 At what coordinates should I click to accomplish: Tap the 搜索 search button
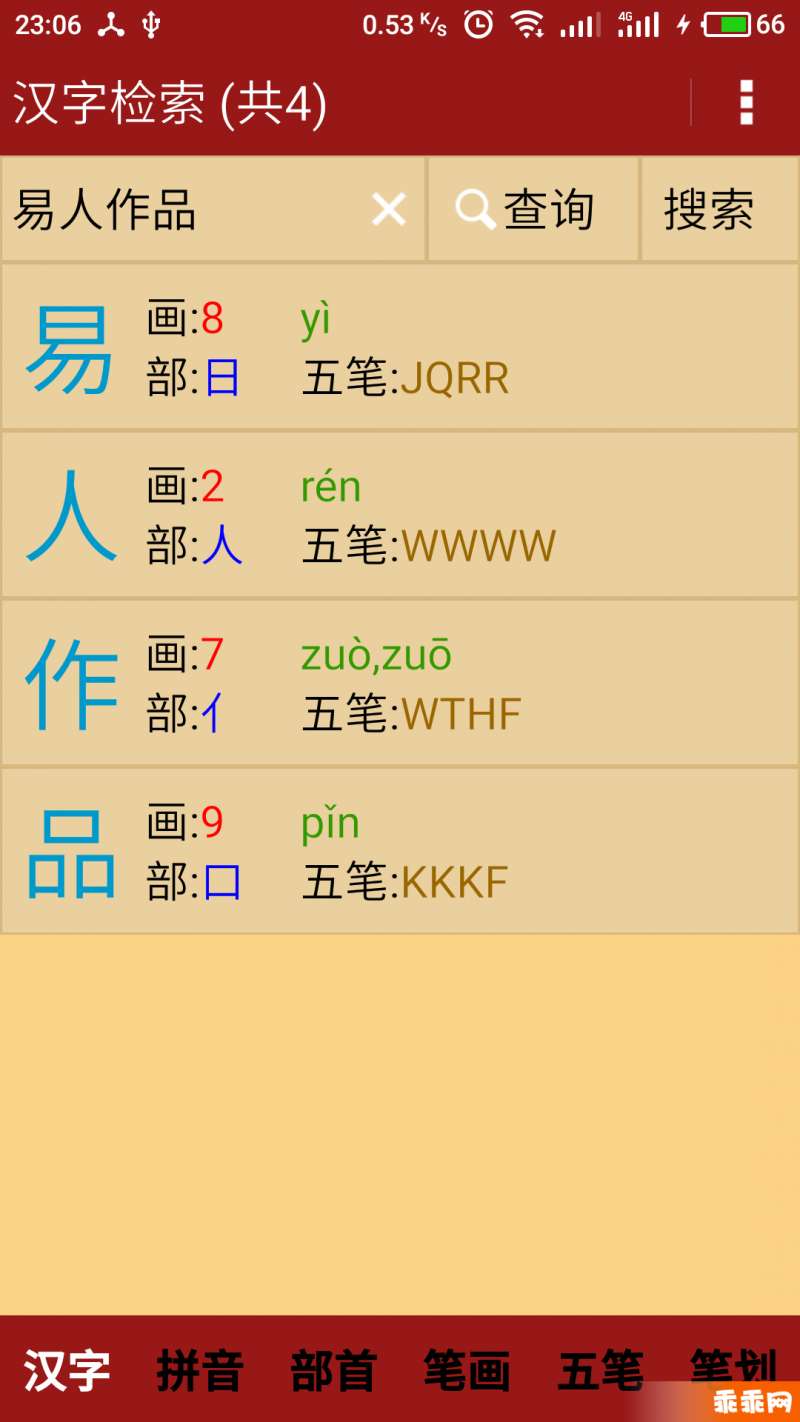coord(718,210)
